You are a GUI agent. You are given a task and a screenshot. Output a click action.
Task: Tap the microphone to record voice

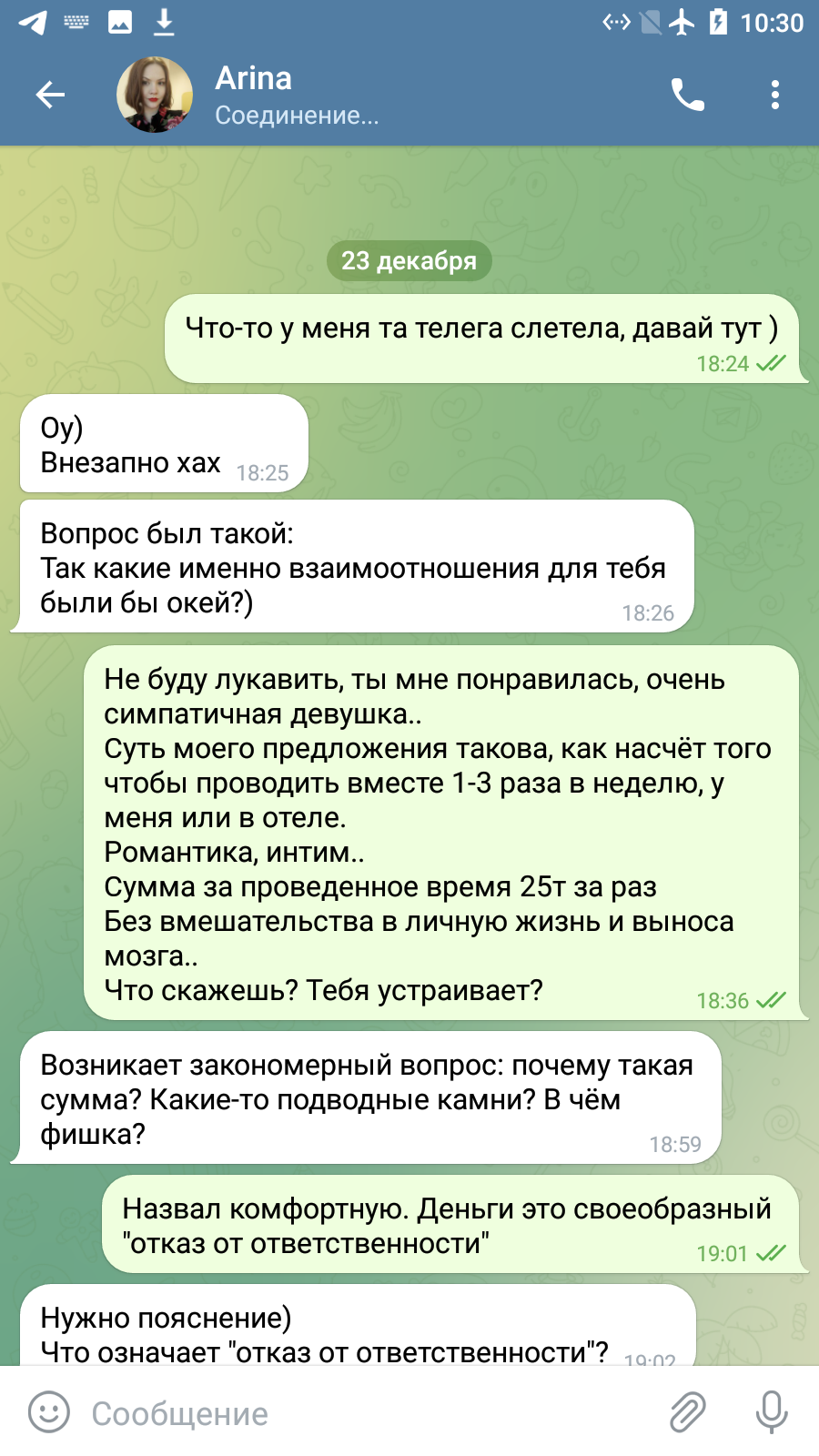coord(772,1412)
